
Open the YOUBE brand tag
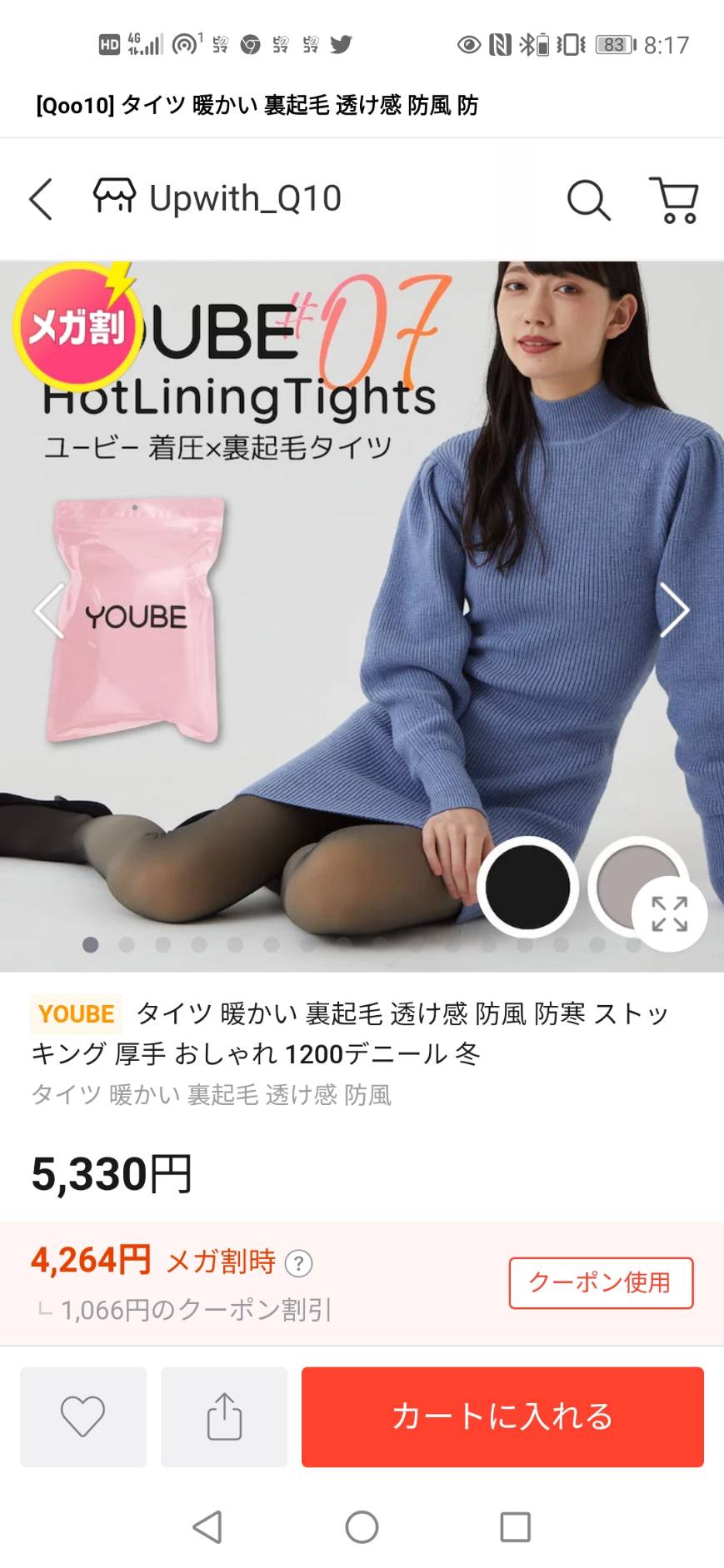(x=76, y=1013)
